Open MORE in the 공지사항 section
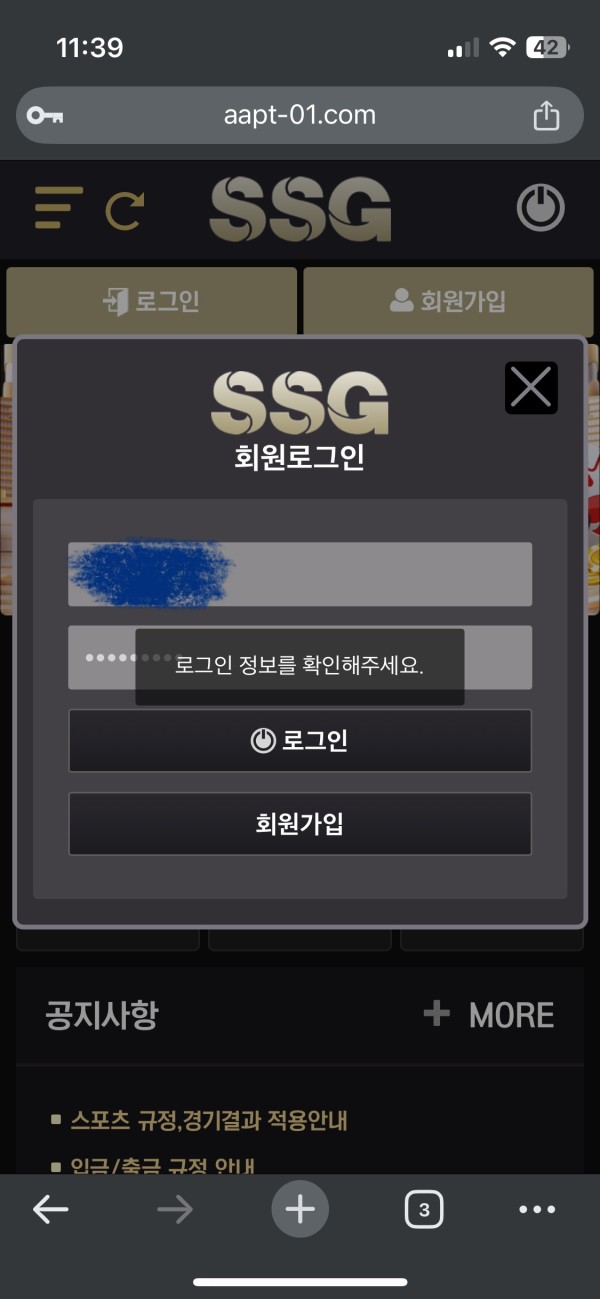 point(490,1015)
